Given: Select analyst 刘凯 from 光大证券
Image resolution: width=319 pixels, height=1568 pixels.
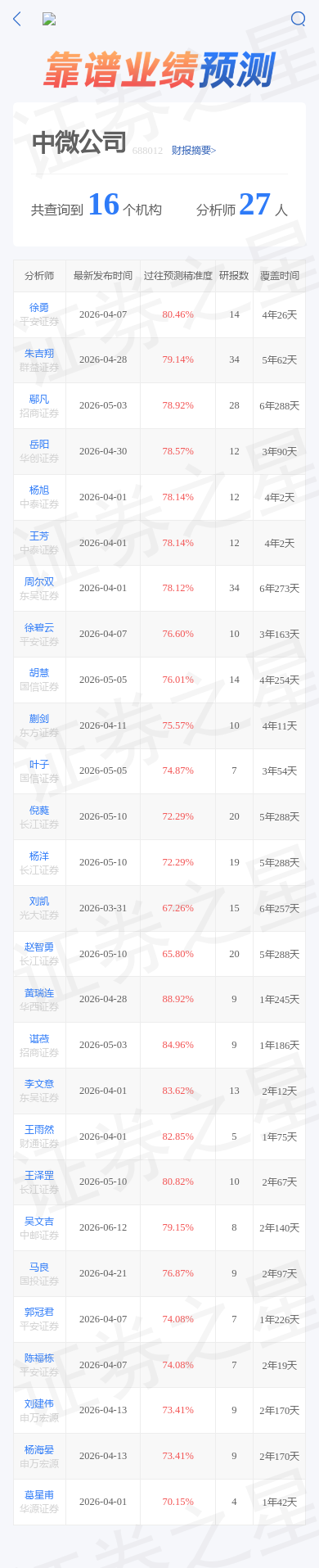Looking at the screenshot, I should [39, 901].
